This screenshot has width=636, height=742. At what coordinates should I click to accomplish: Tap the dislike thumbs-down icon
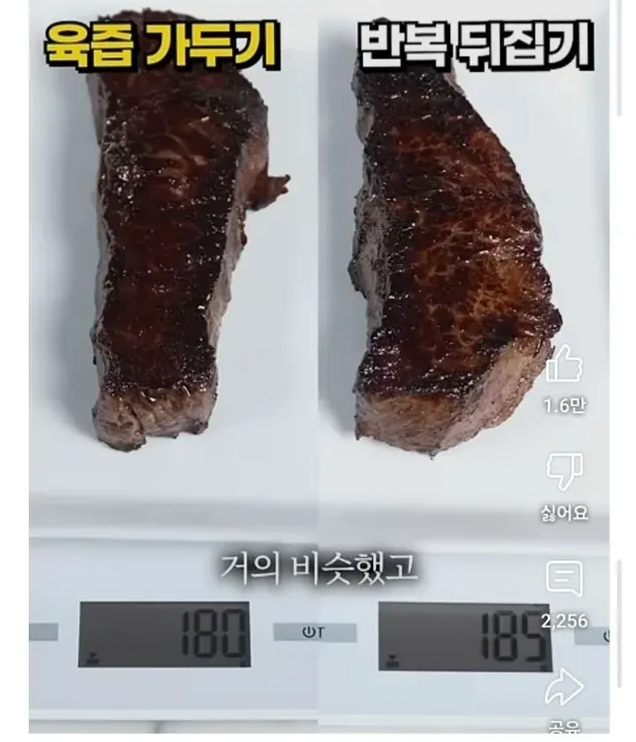(x=565, y=471)
